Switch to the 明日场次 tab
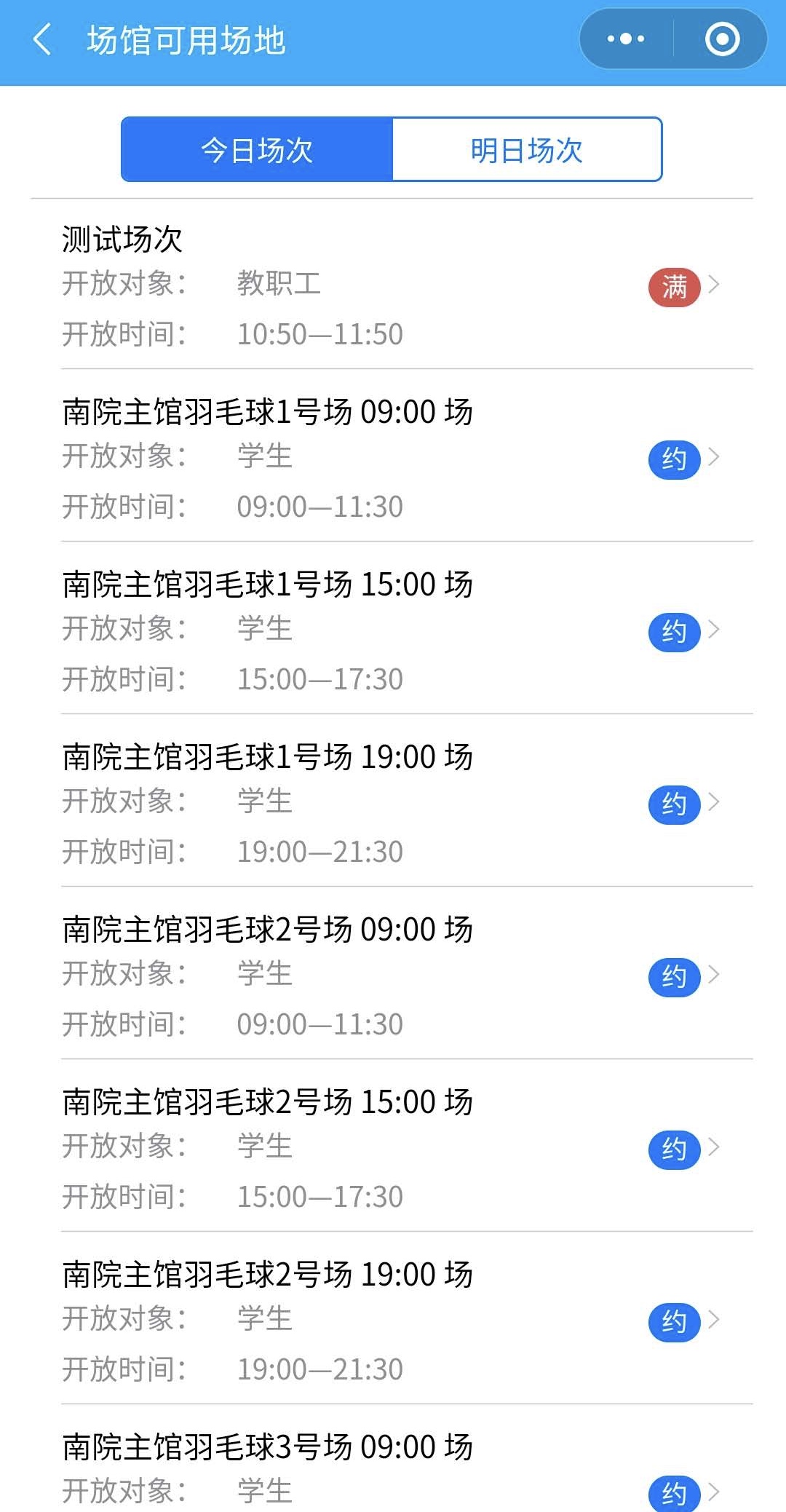 click(527, 150)
